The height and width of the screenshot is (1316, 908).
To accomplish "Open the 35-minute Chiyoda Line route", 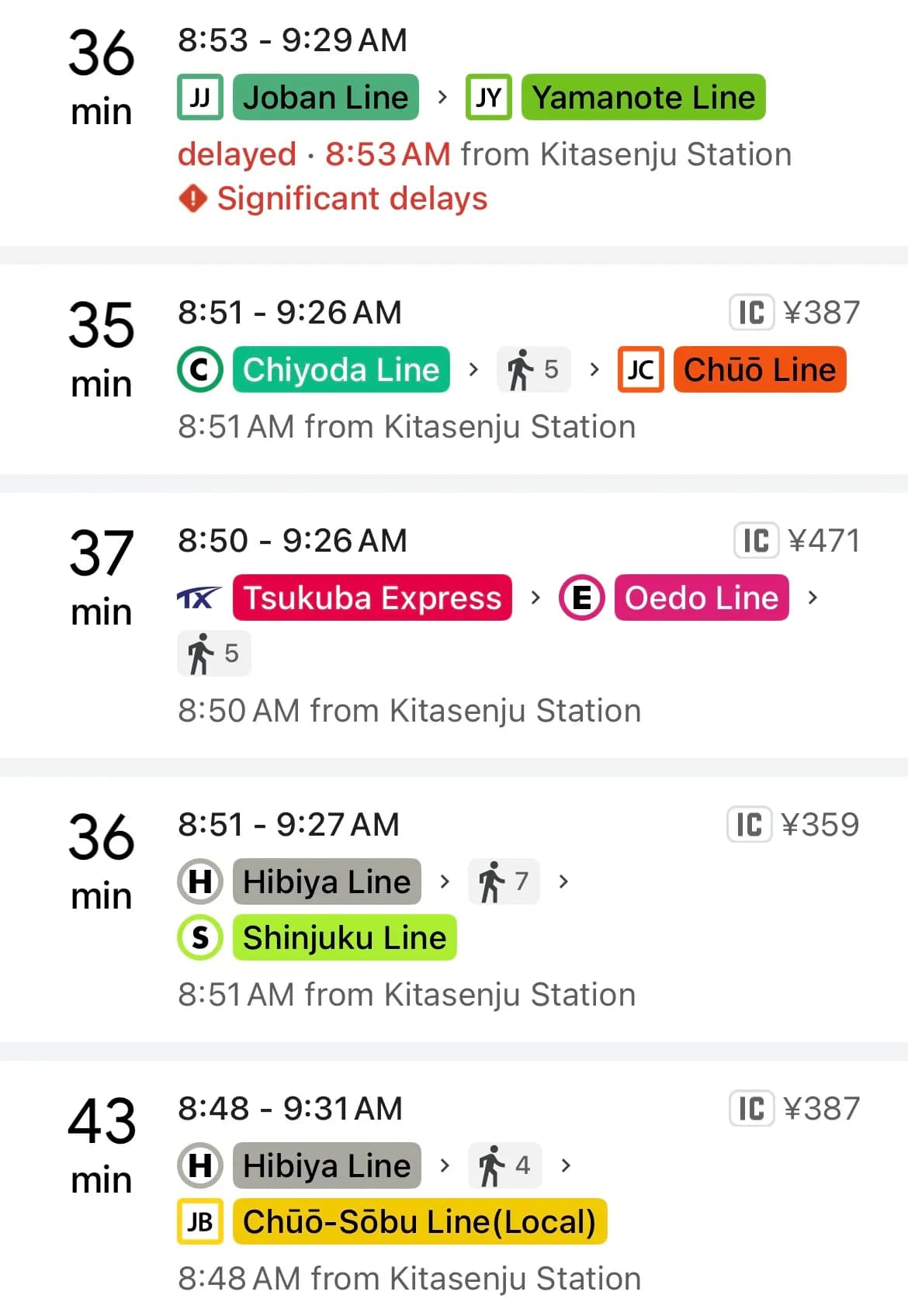I will [x=454, y=365].
